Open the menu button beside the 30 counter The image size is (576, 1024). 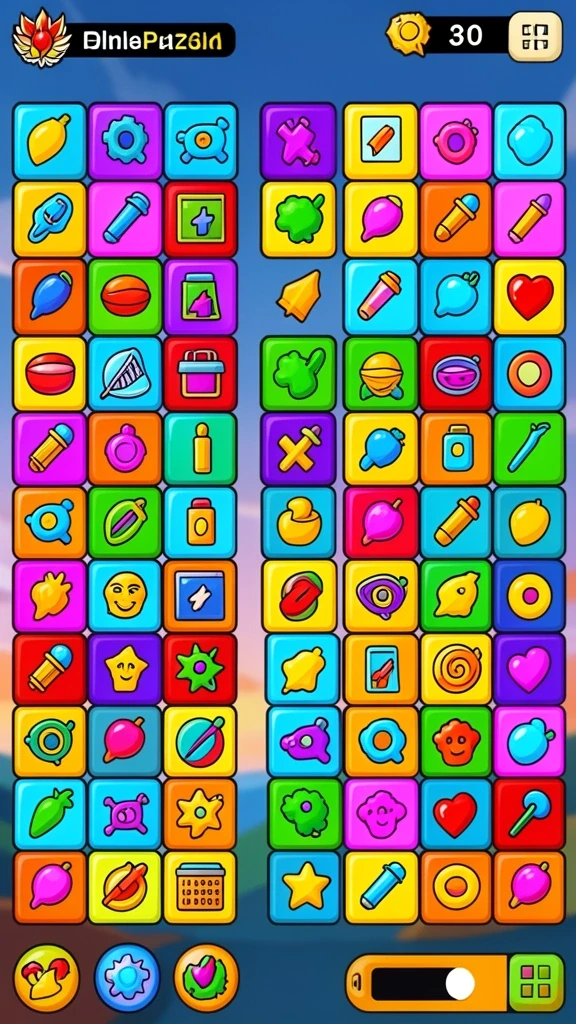(x=535, y=37)
